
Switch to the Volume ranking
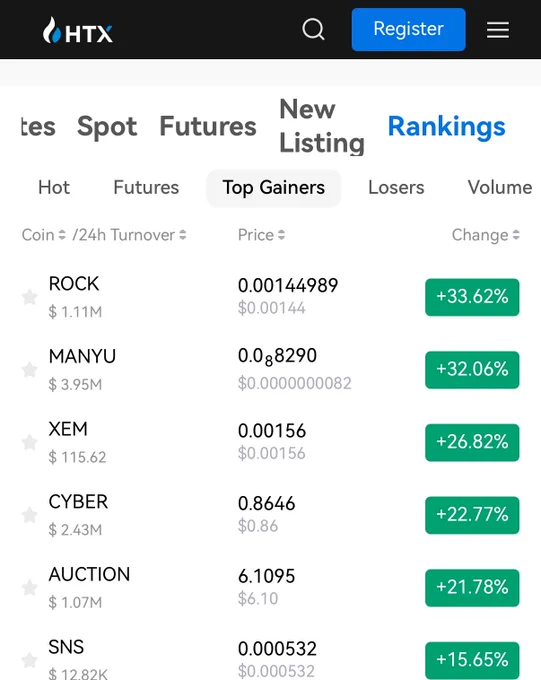click(500, 187)
